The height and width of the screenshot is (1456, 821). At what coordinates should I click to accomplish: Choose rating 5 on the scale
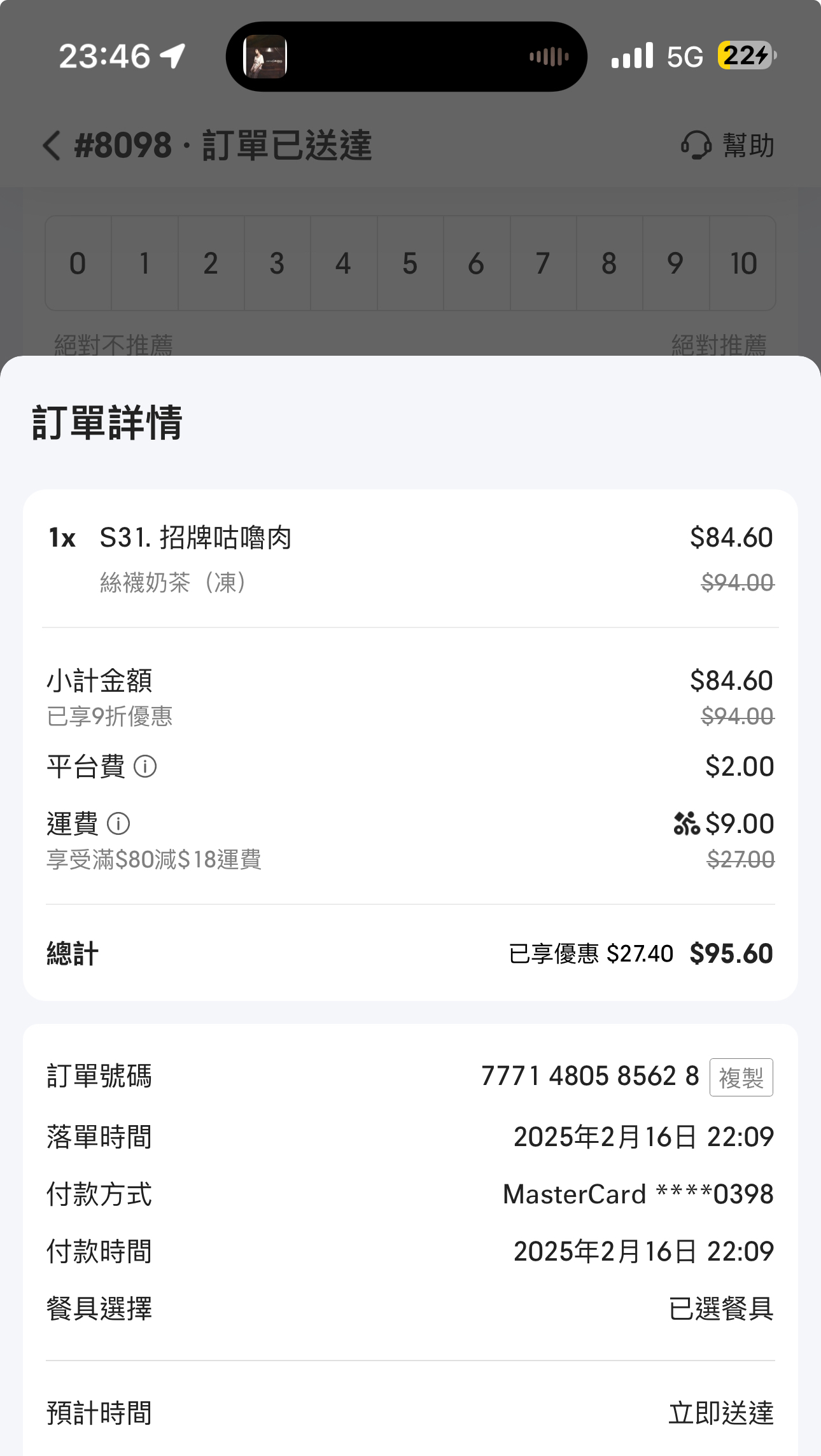coord(410,263)
